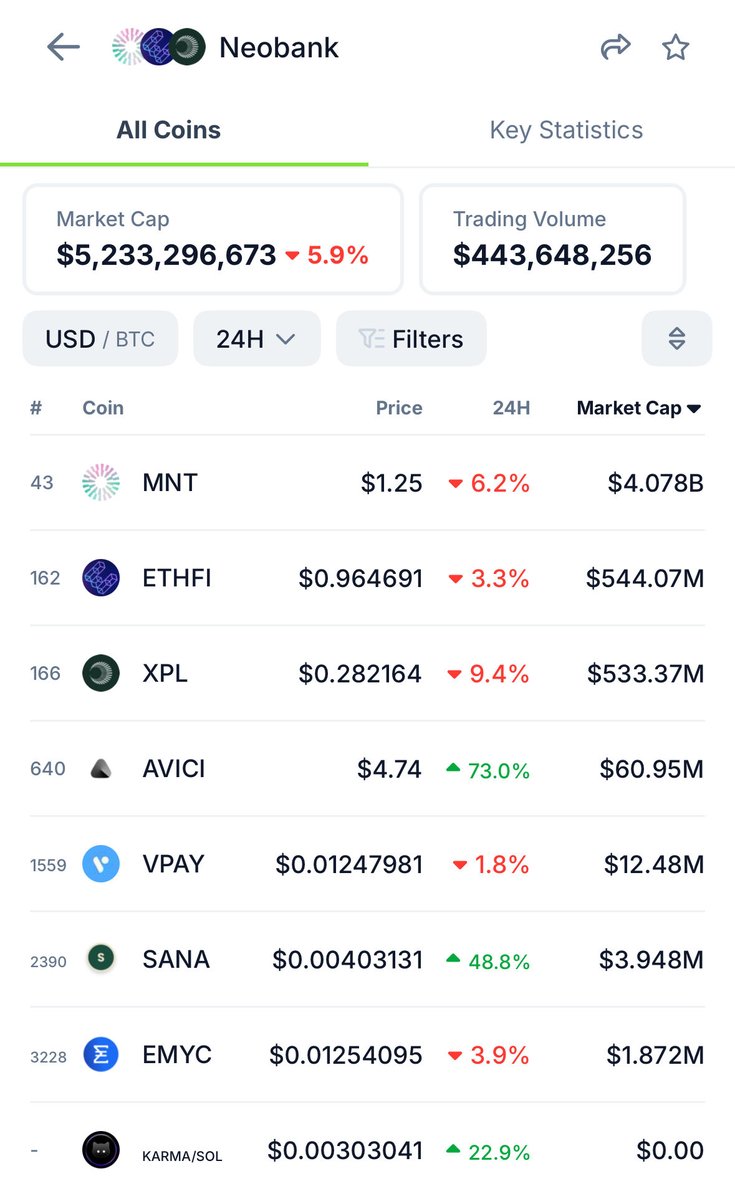Sort the list by Market Cap
The width and height of the screenshot is (735, 1199).
point(639,408)
